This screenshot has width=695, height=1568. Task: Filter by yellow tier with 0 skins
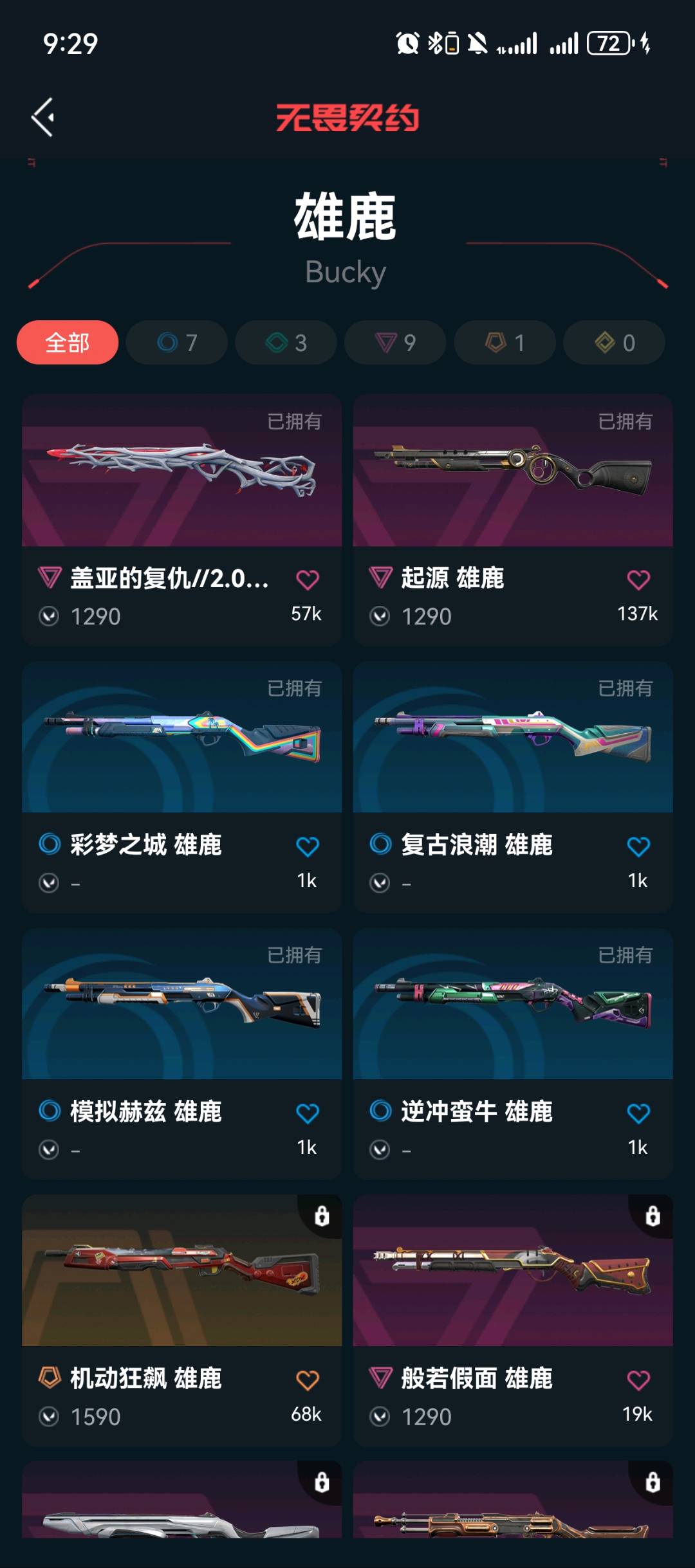pyautogui.click(x=614, y=343)
